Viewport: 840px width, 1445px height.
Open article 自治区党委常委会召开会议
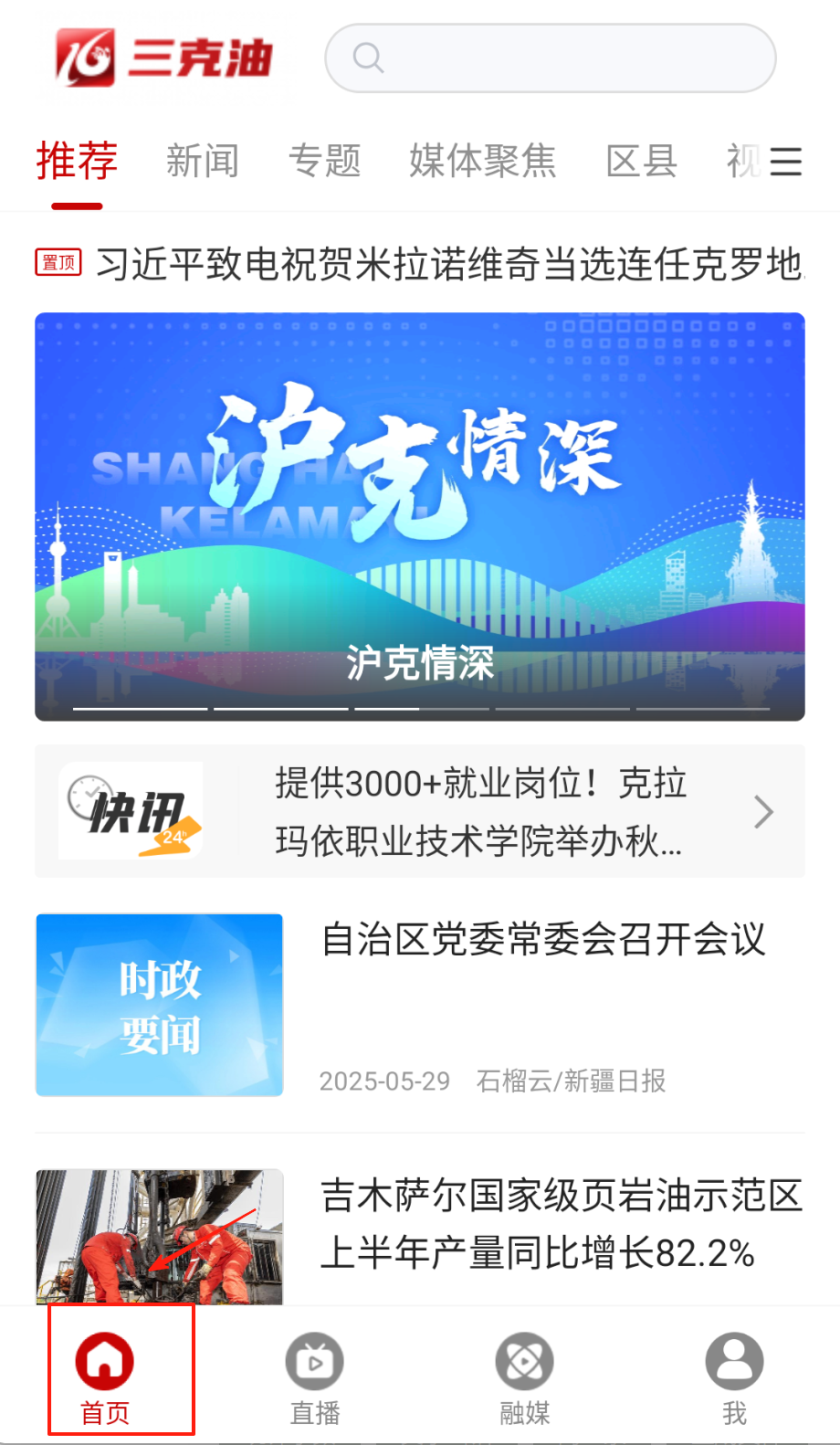543,939
